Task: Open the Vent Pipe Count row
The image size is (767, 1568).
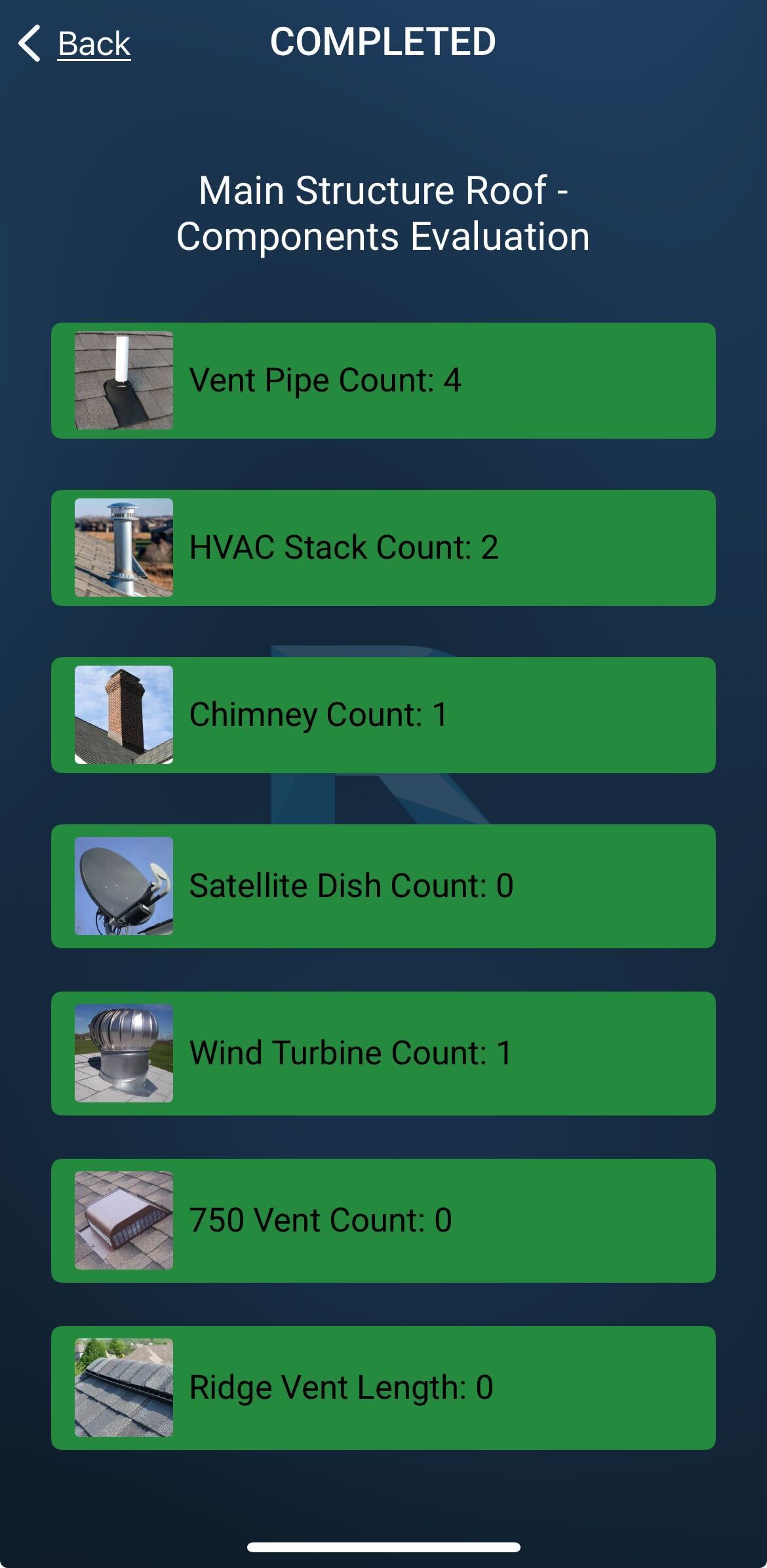Action: coord(383,380)
